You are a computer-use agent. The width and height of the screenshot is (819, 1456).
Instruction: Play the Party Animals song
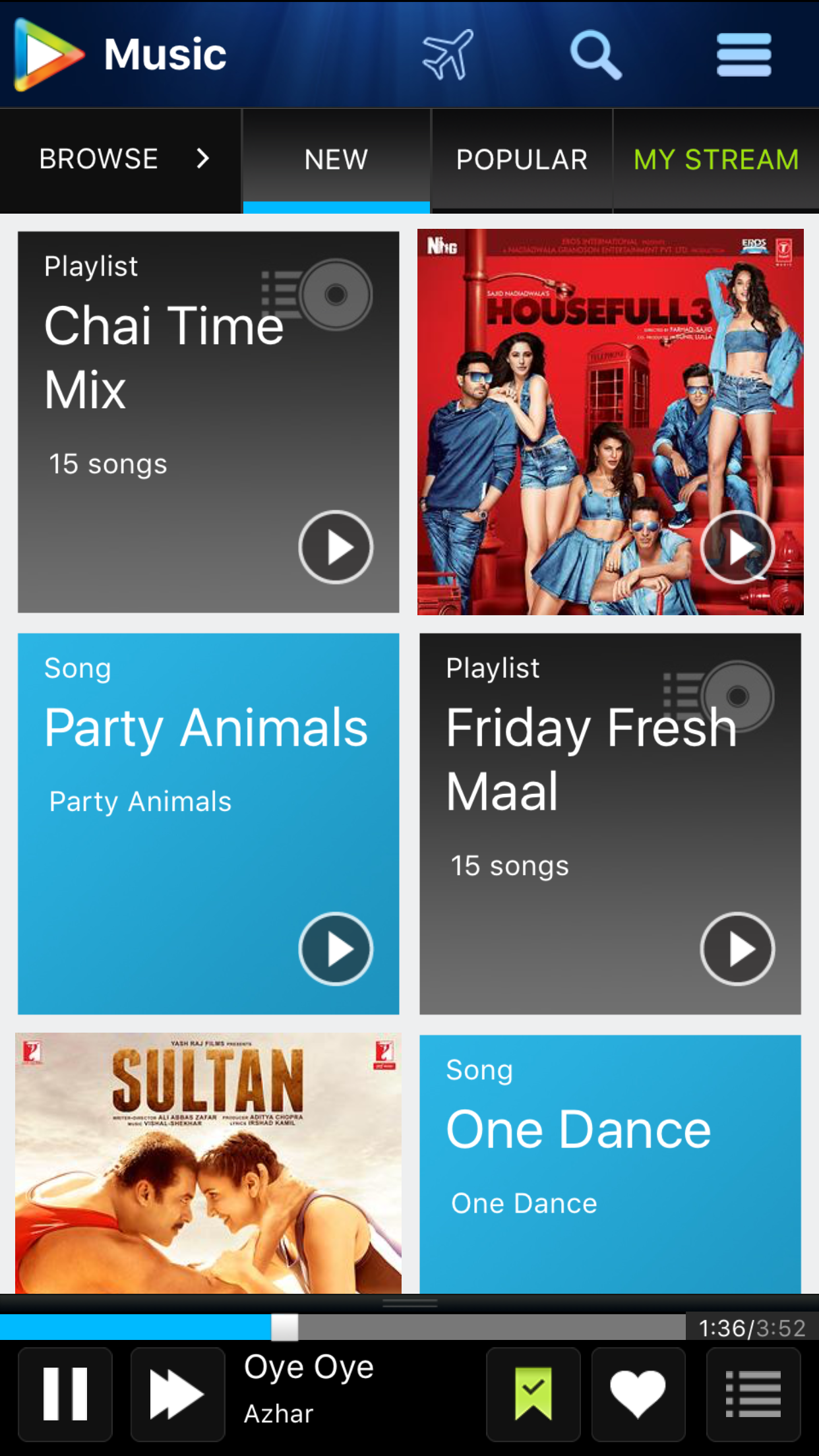coord(336,949)
